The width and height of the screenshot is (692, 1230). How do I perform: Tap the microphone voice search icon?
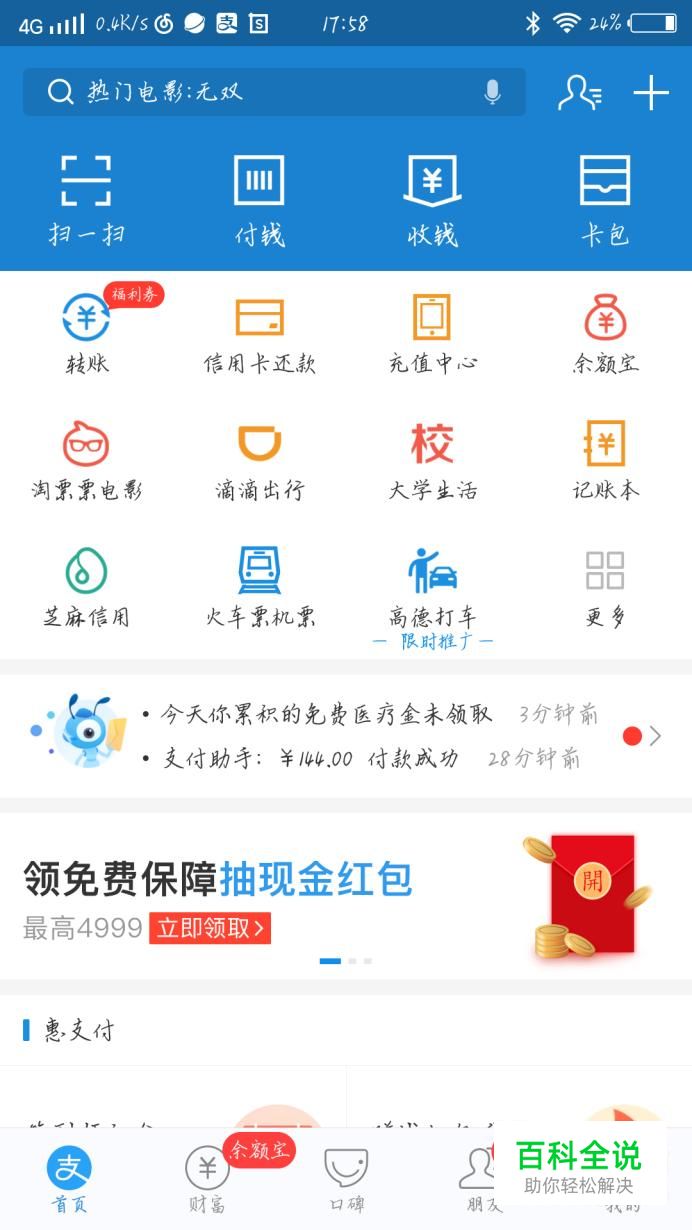(492, 92)
